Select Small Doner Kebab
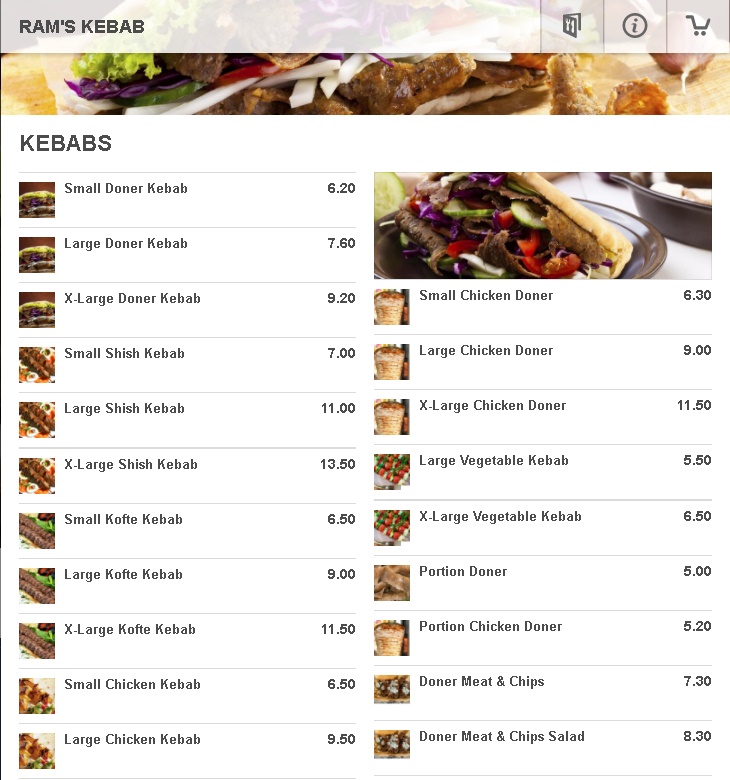This screenshot has height=780, width=730. tap(126, 188)
